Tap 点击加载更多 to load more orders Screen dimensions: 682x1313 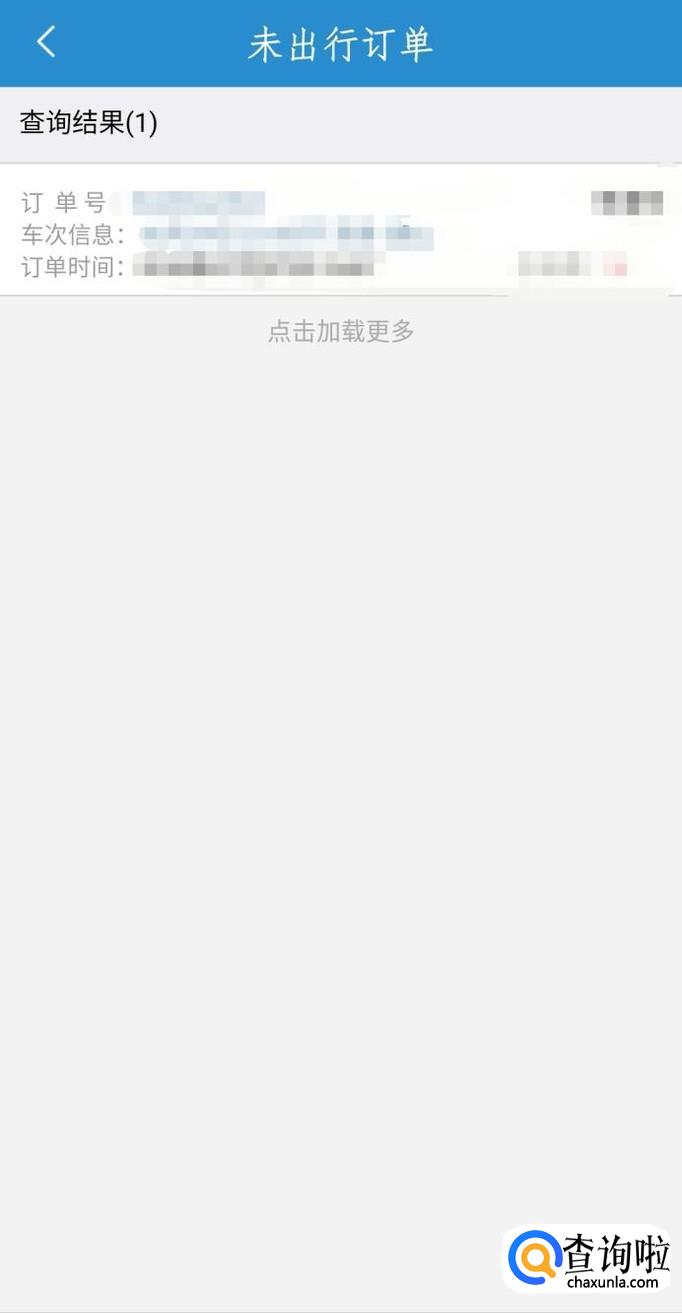tap(341, 331)
